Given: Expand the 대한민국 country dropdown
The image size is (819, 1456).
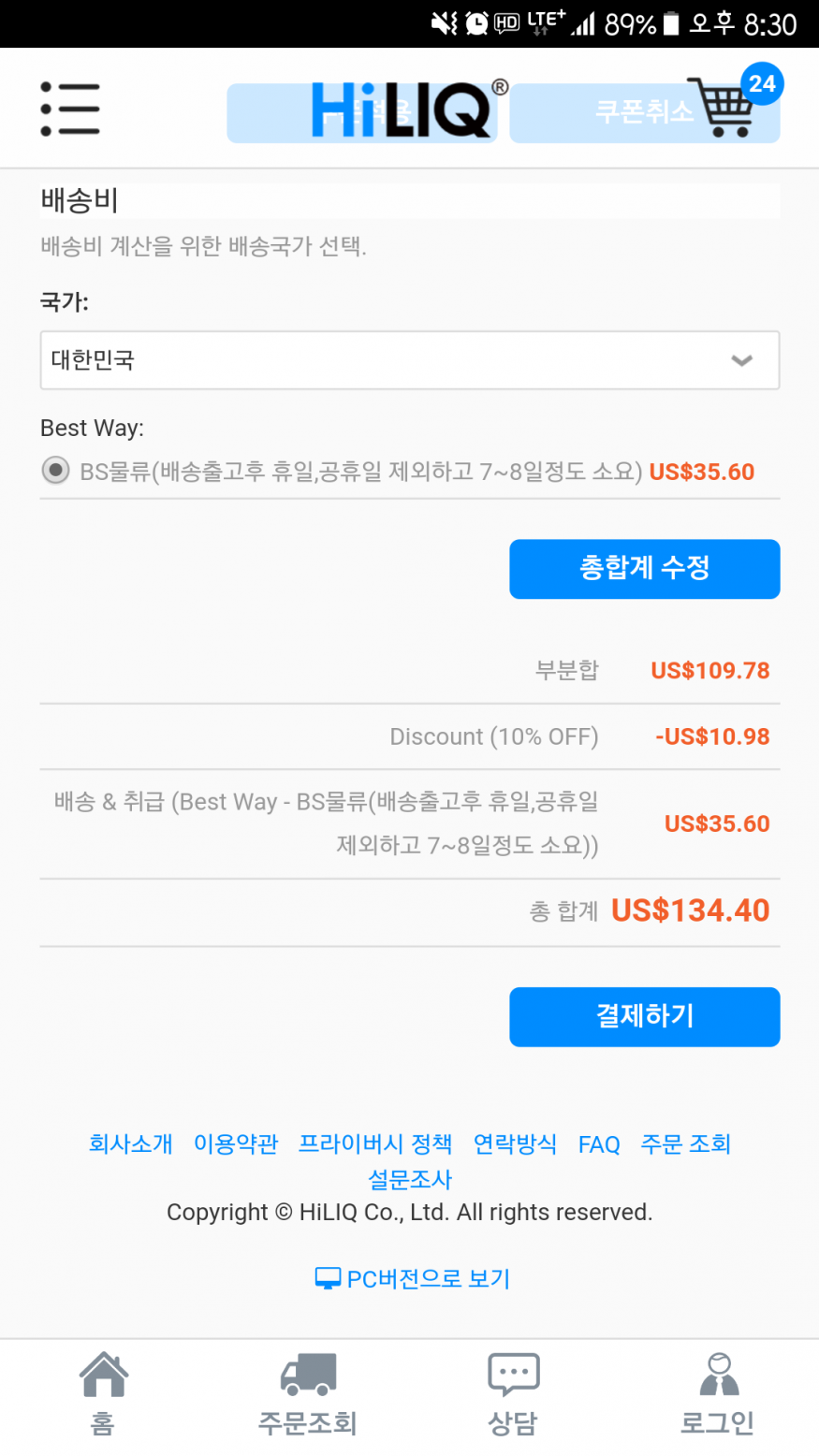Looking at the screenshot, I should [410, 360].
